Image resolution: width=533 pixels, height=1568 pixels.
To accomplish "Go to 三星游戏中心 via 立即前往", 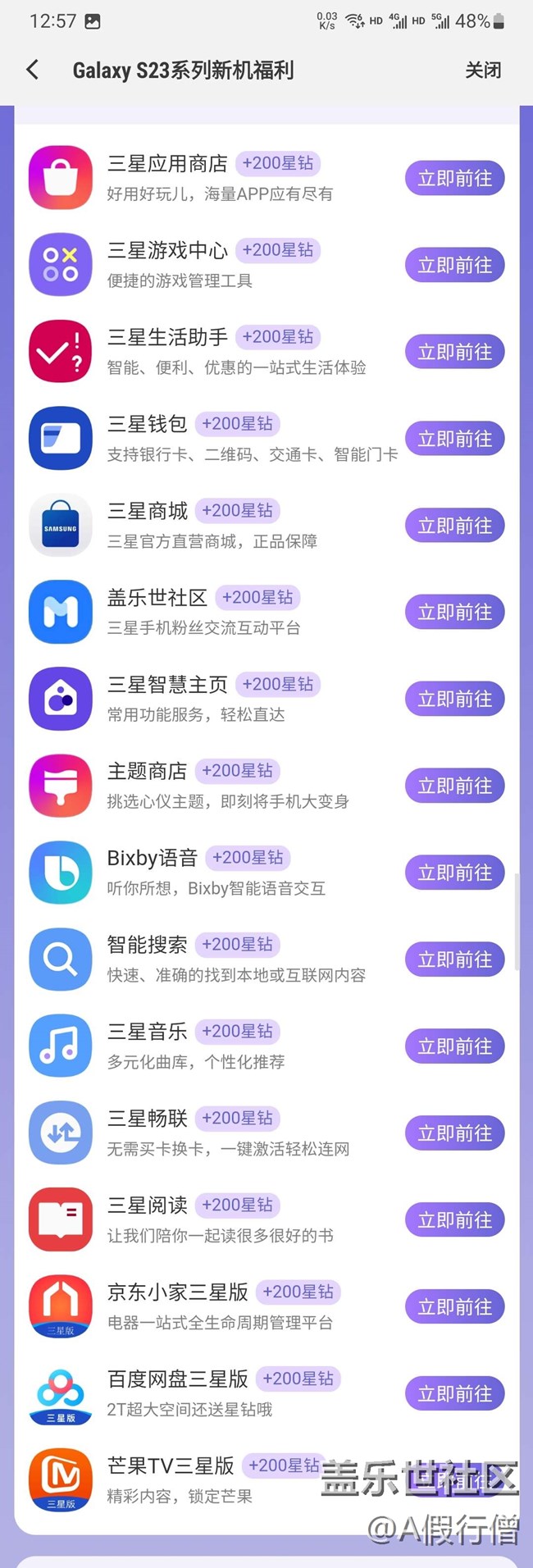I will [x=454, y=266].
